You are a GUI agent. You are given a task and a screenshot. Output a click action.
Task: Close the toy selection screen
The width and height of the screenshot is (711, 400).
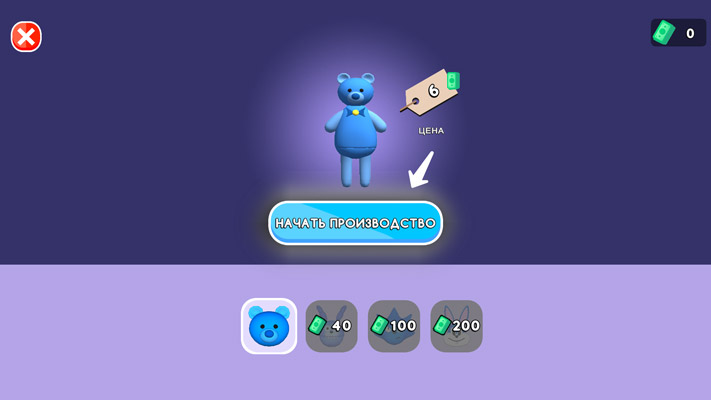(26, 38)
